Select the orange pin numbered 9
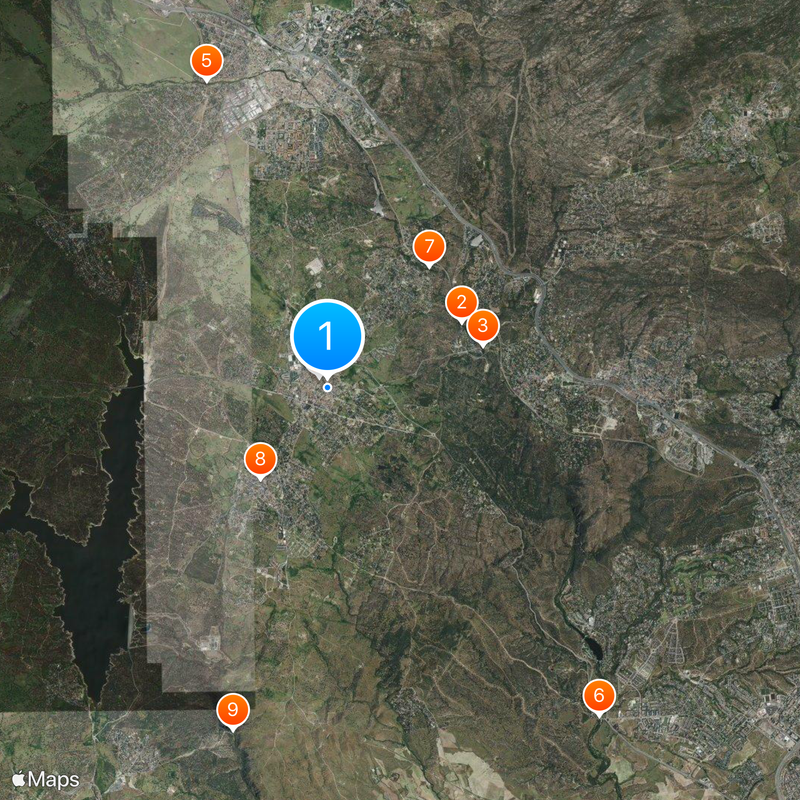This screenshot has width=800, height=800. (x=232, y=711)
